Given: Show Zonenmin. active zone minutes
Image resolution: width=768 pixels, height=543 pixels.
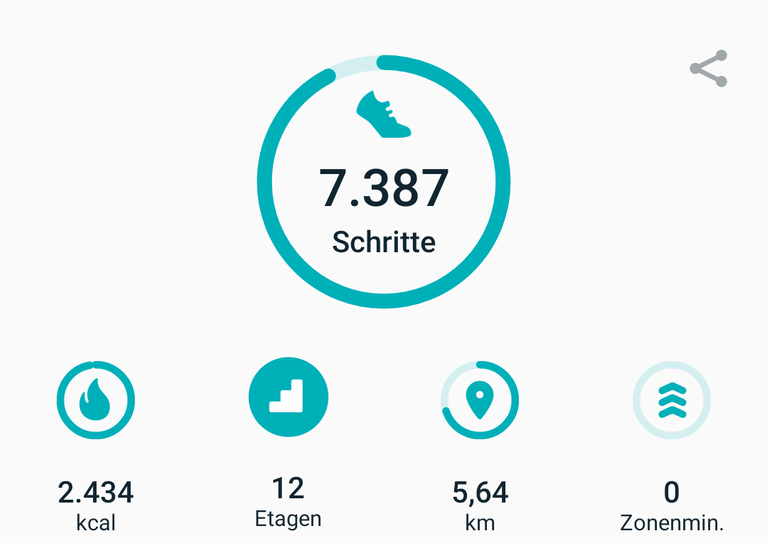Looking at the screenshot, I should click(671, 401).
